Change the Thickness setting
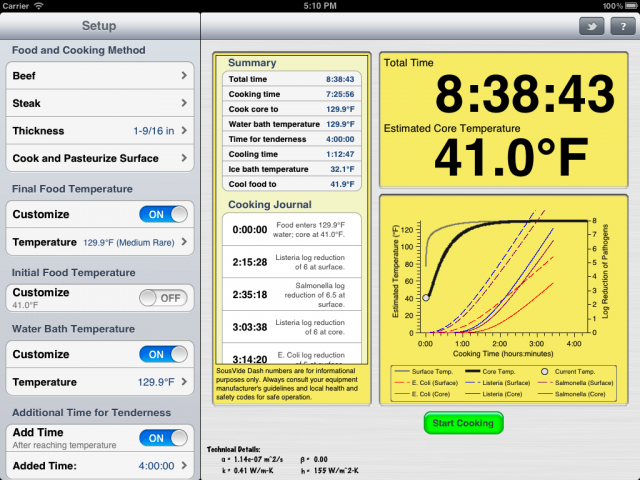 pos(100,130)
